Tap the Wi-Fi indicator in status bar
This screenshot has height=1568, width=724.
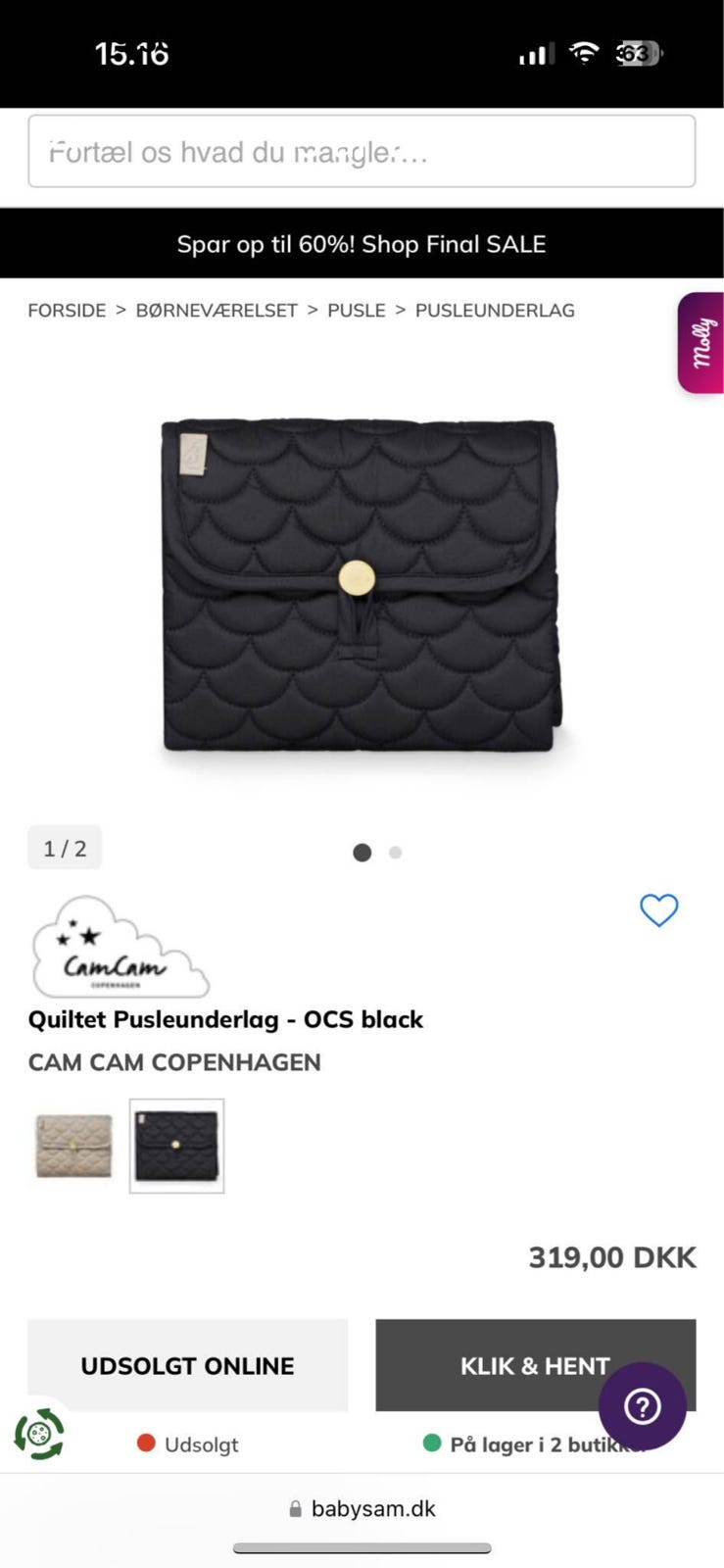[583, 54]
